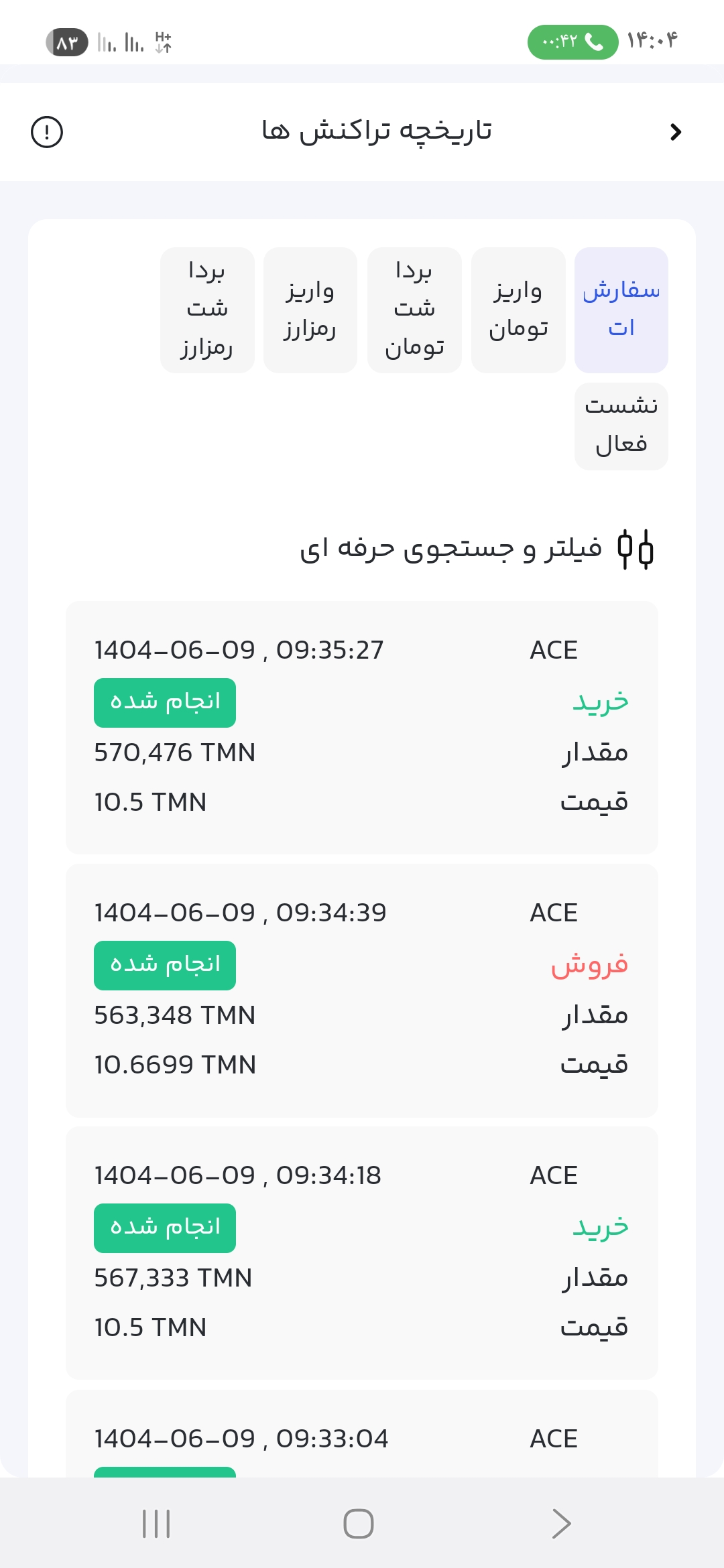
Task: Go to the system home screen
Action: pyautogui.click(x=359, y=1523)
